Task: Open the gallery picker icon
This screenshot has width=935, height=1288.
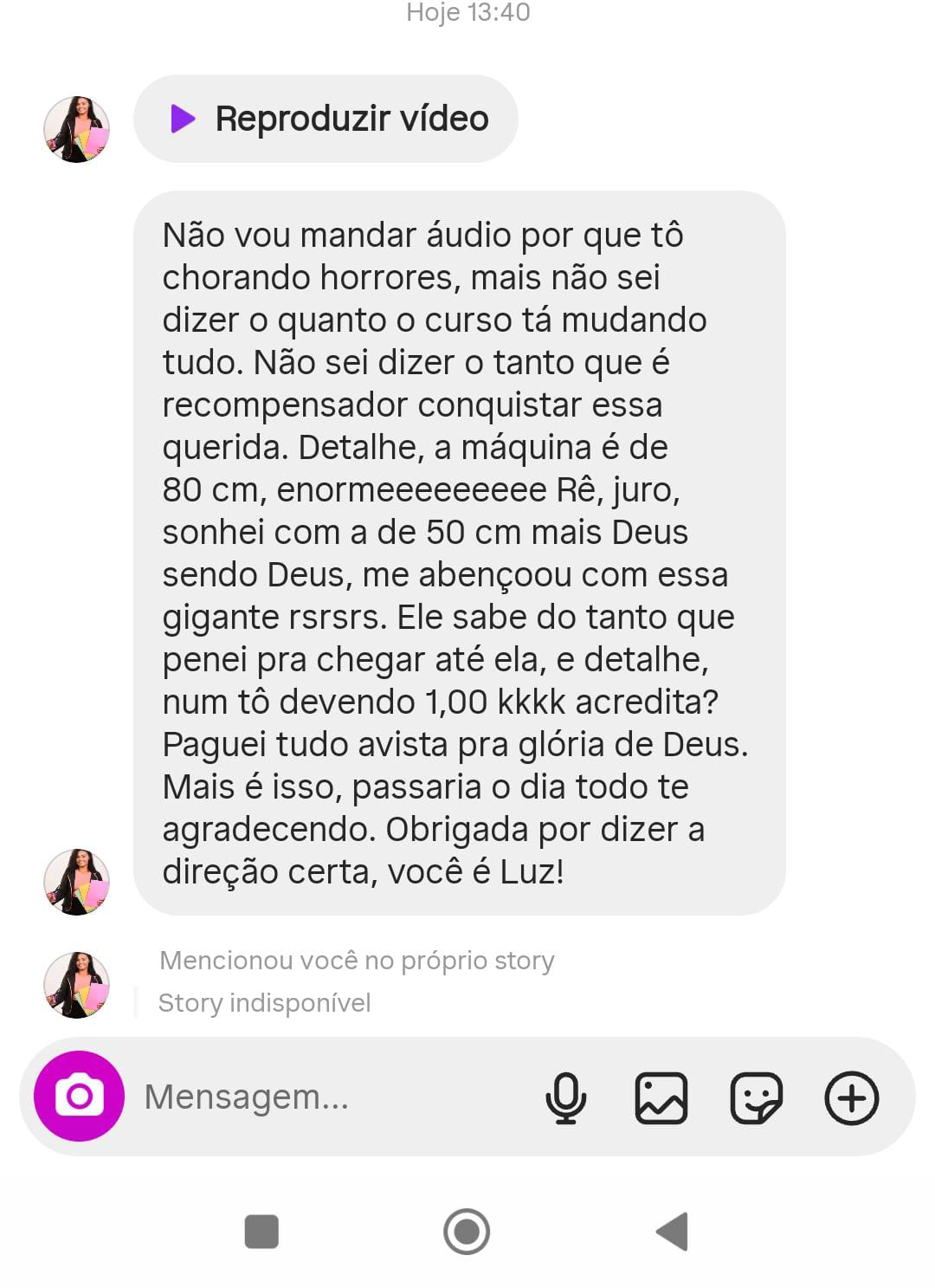Action: pos(661,1097)
